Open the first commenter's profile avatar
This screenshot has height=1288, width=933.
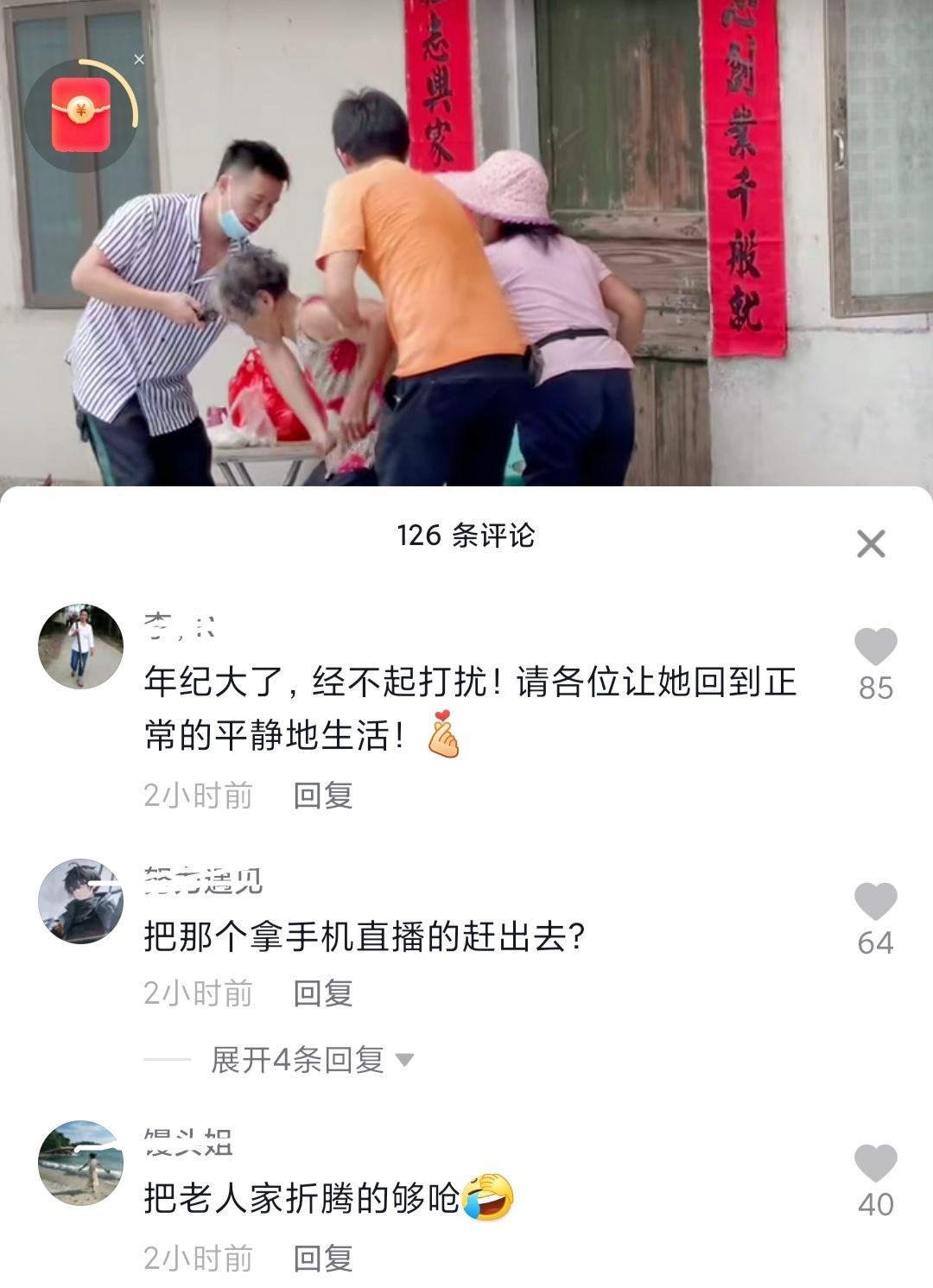pos(79,645)
